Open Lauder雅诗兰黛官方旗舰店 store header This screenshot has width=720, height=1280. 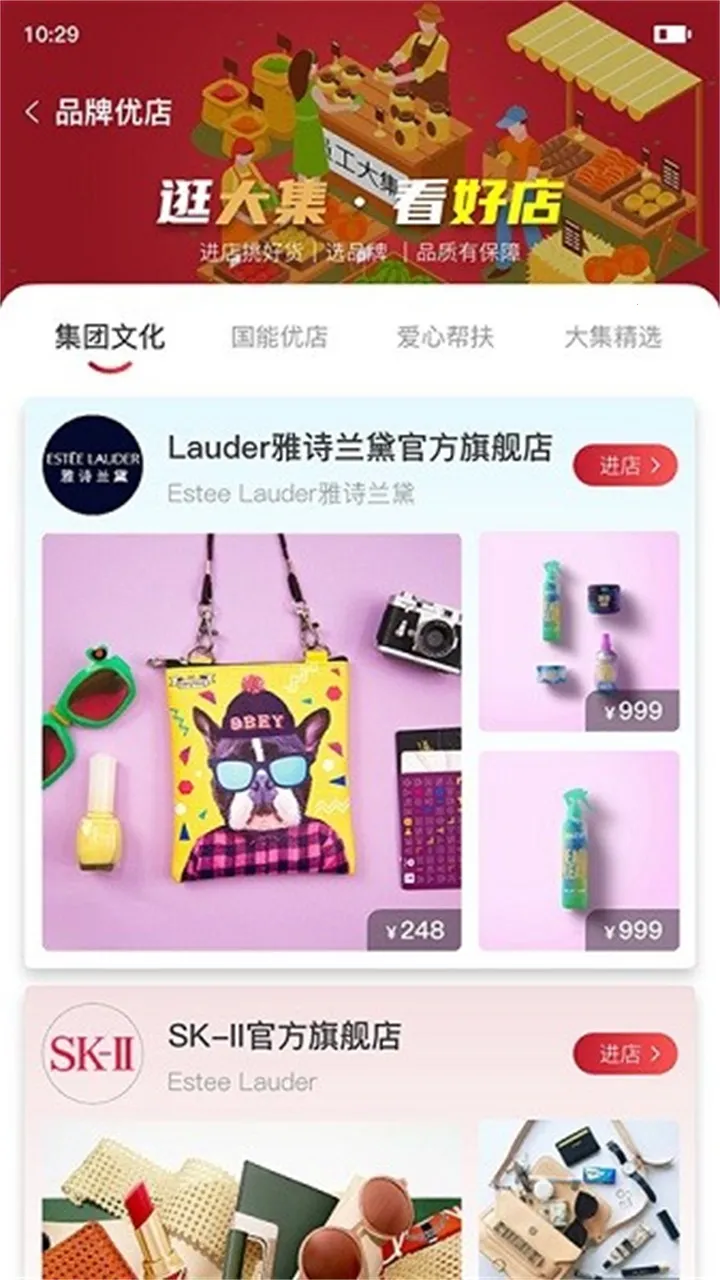pyautogui.click(x=359, y=449)
